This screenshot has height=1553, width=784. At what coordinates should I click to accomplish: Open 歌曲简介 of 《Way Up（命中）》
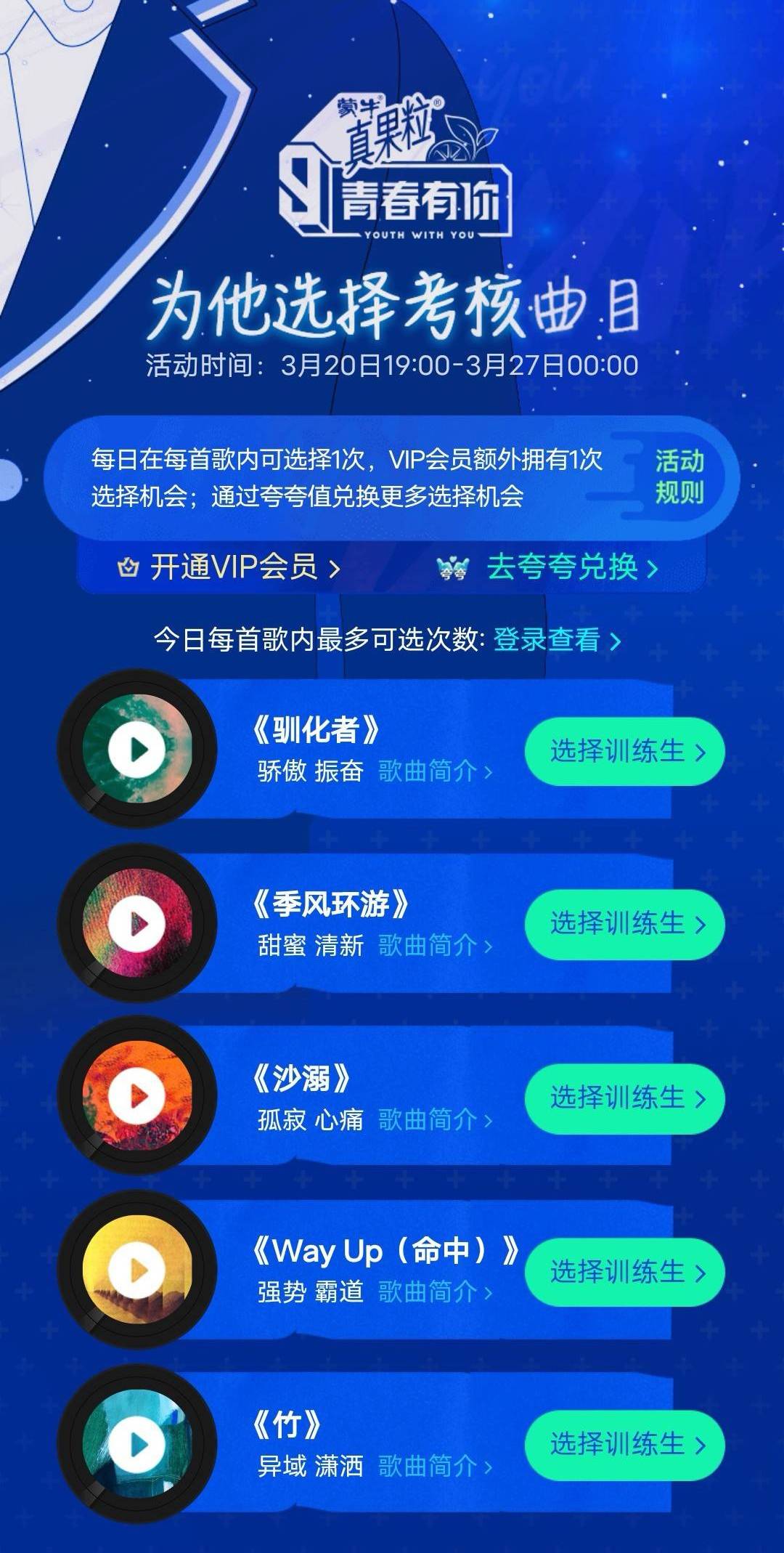pos(434,1292)
